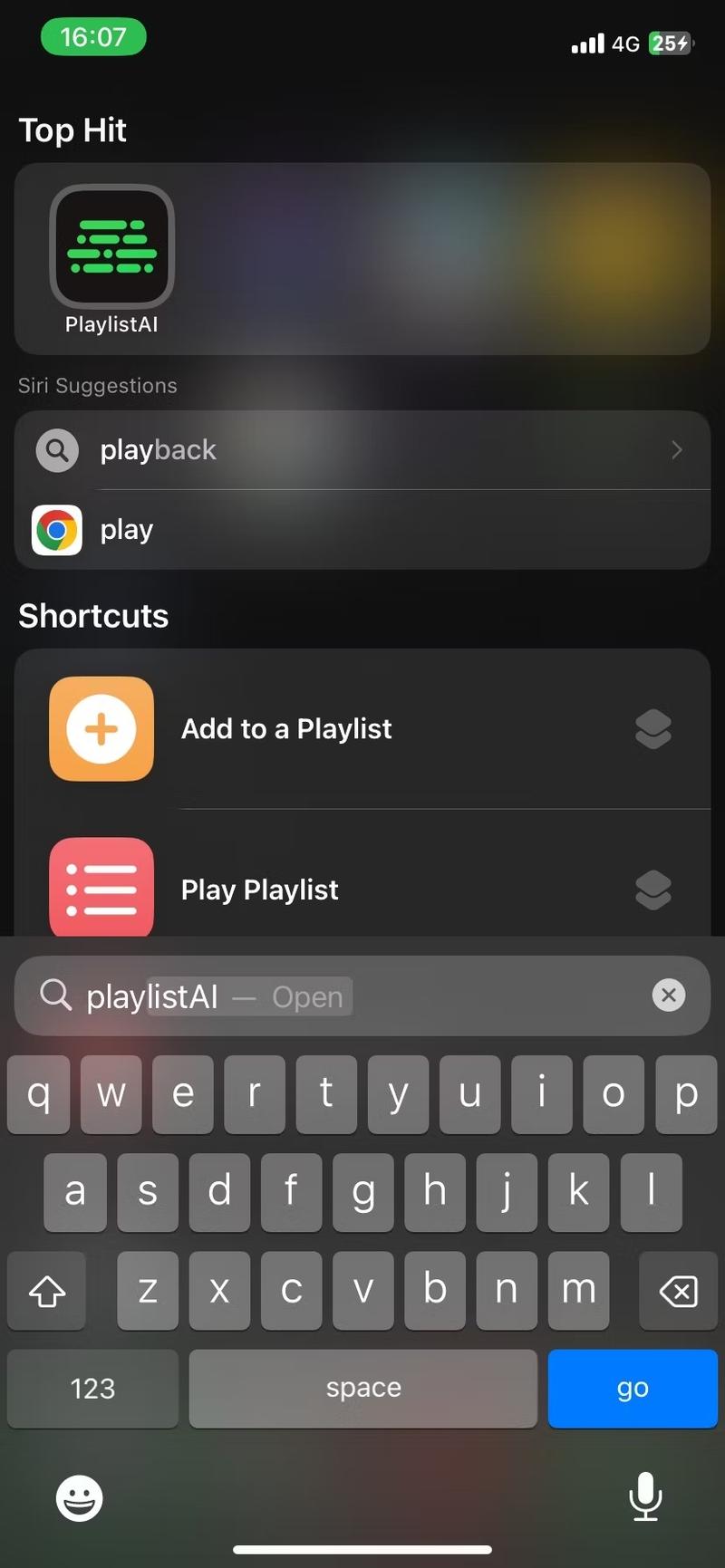
Task: Tap the backspace key
Action: [678, 1291]
